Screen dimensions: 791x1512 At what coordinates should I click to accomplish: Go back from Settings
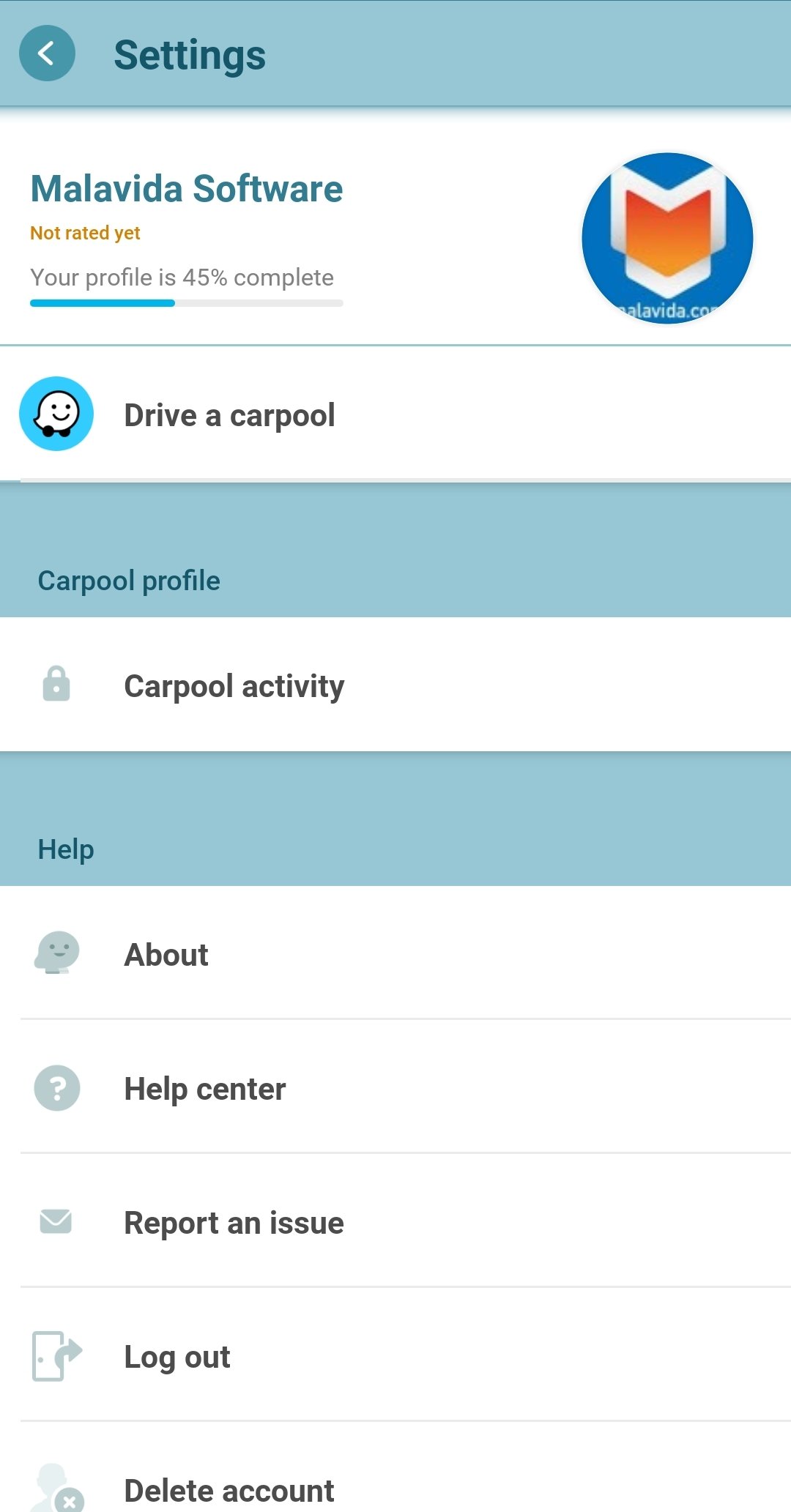[x=47, y=53]
